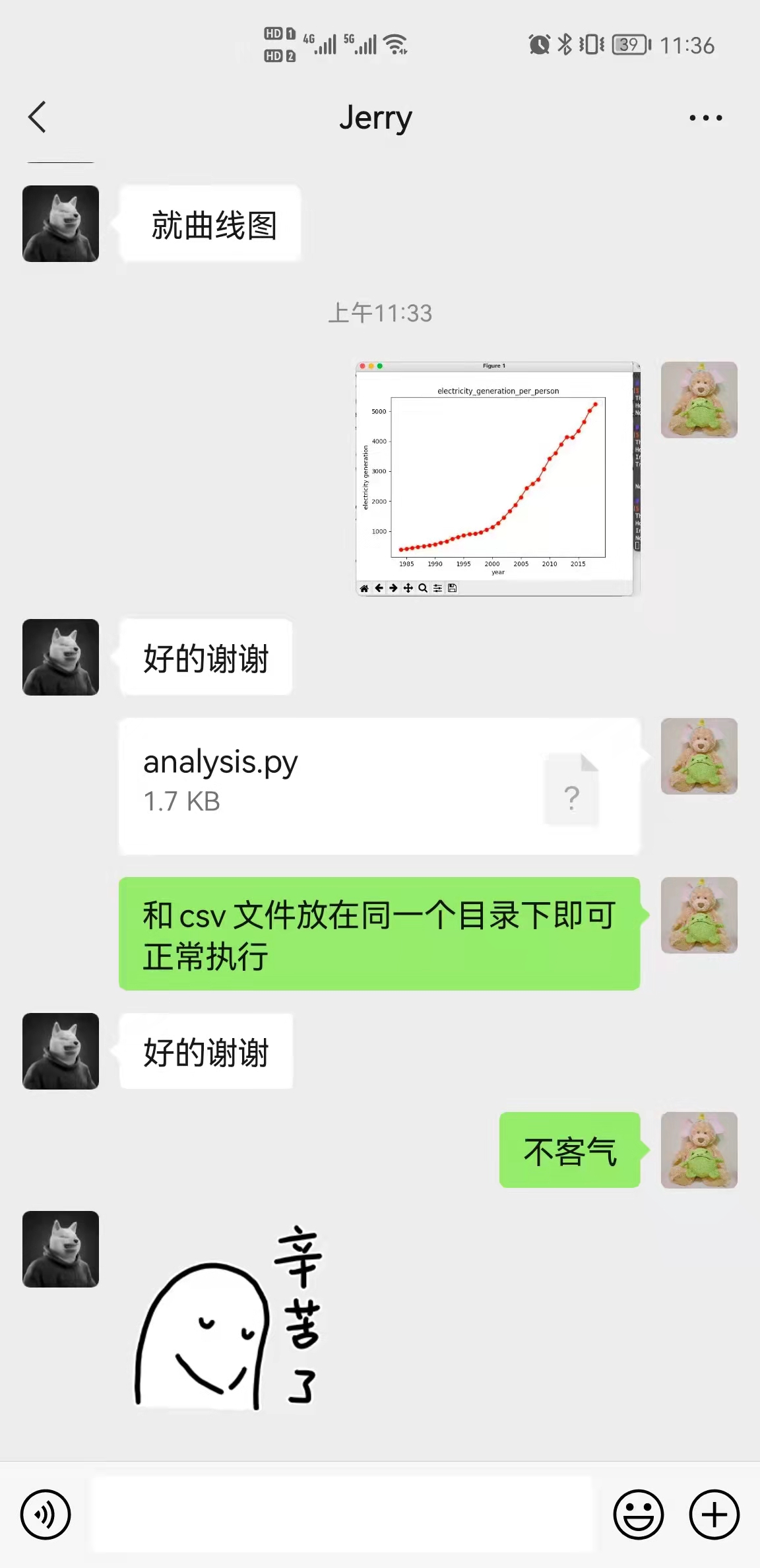Open the 辛苦了 sticker
Screen dimensions: 760x1568
pos(228,1317)
